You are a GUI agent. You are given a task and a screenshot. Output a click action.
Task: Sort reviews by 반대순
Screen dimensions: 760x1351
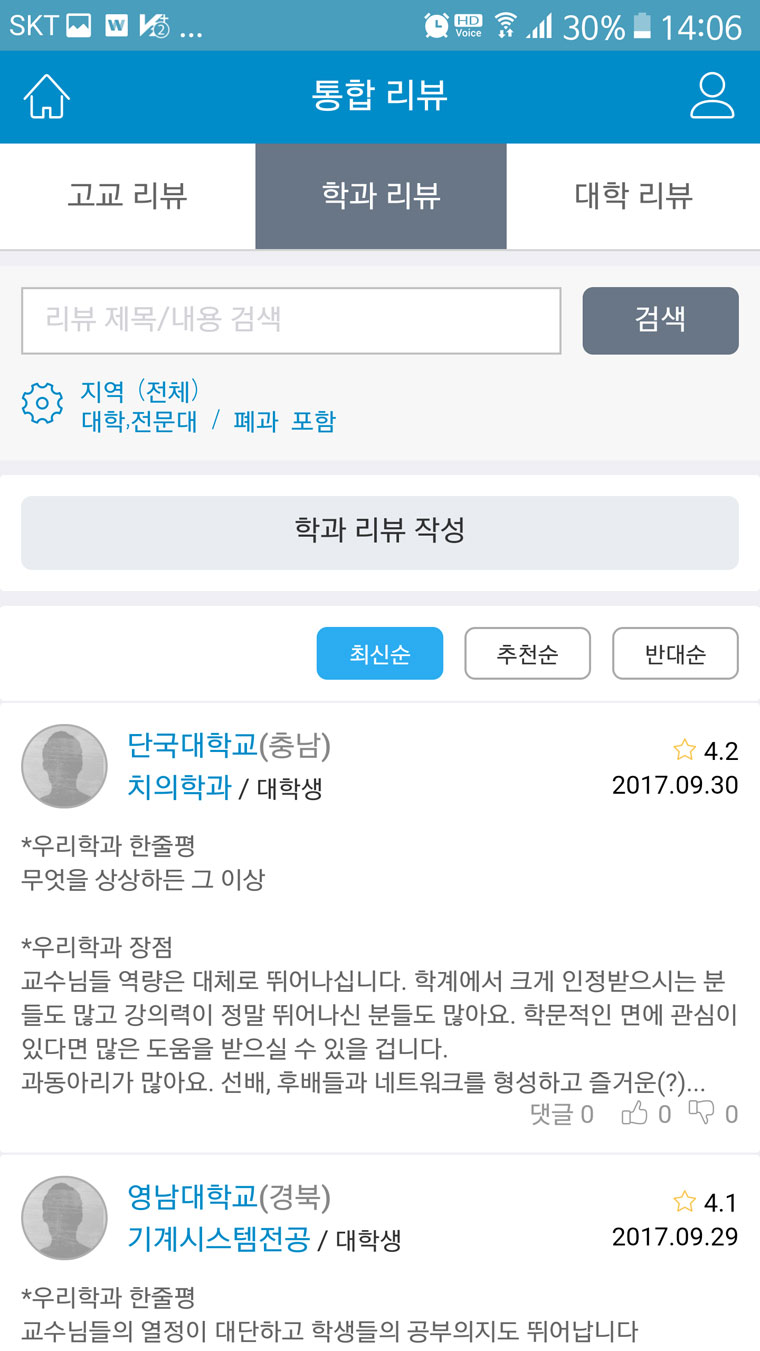click(675, 654)
